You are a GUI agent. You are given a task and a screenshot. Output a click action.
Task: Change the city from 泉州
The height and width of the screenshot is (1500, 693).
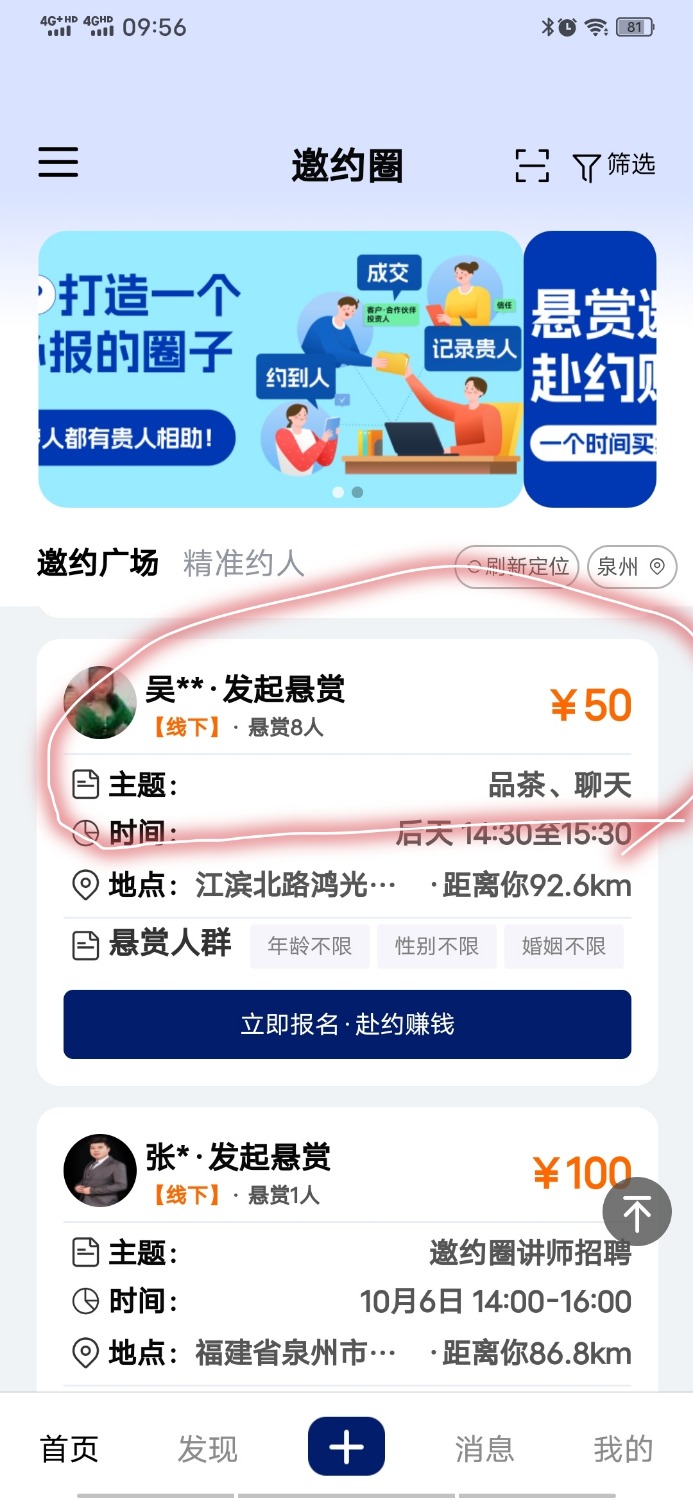point(631,567)
